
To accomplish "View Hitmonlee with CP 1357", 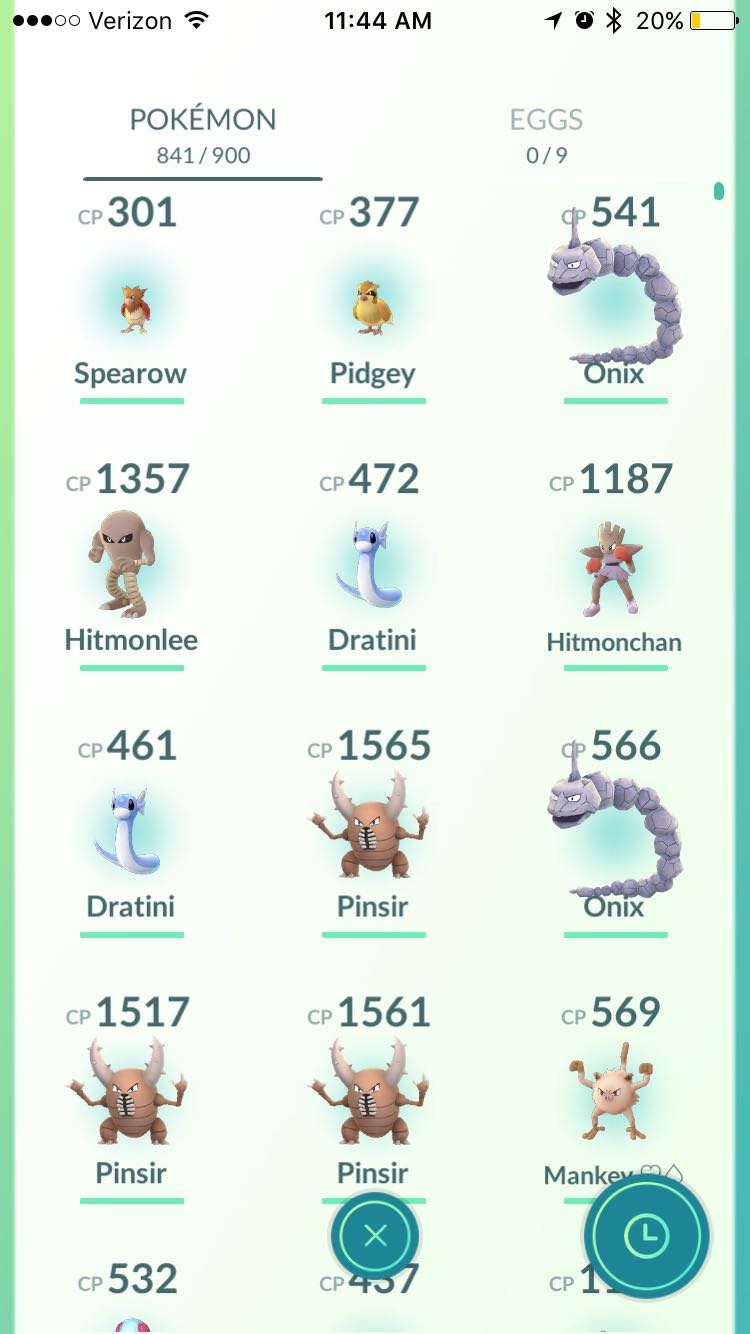I will pos(131,566).
